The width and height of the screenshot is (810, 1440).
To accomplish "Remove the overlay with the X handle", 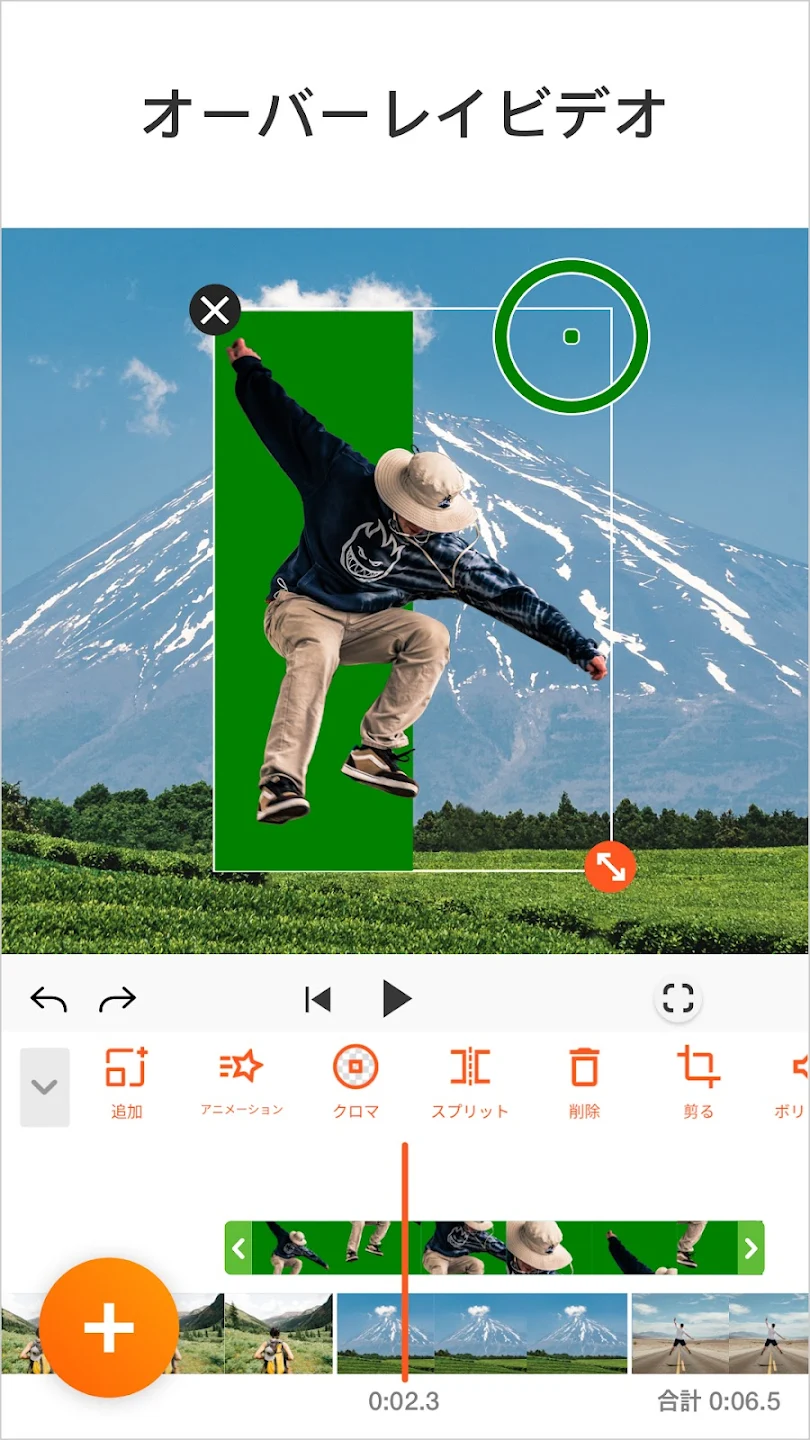I will pyautogui.click(x=215, y=311).
